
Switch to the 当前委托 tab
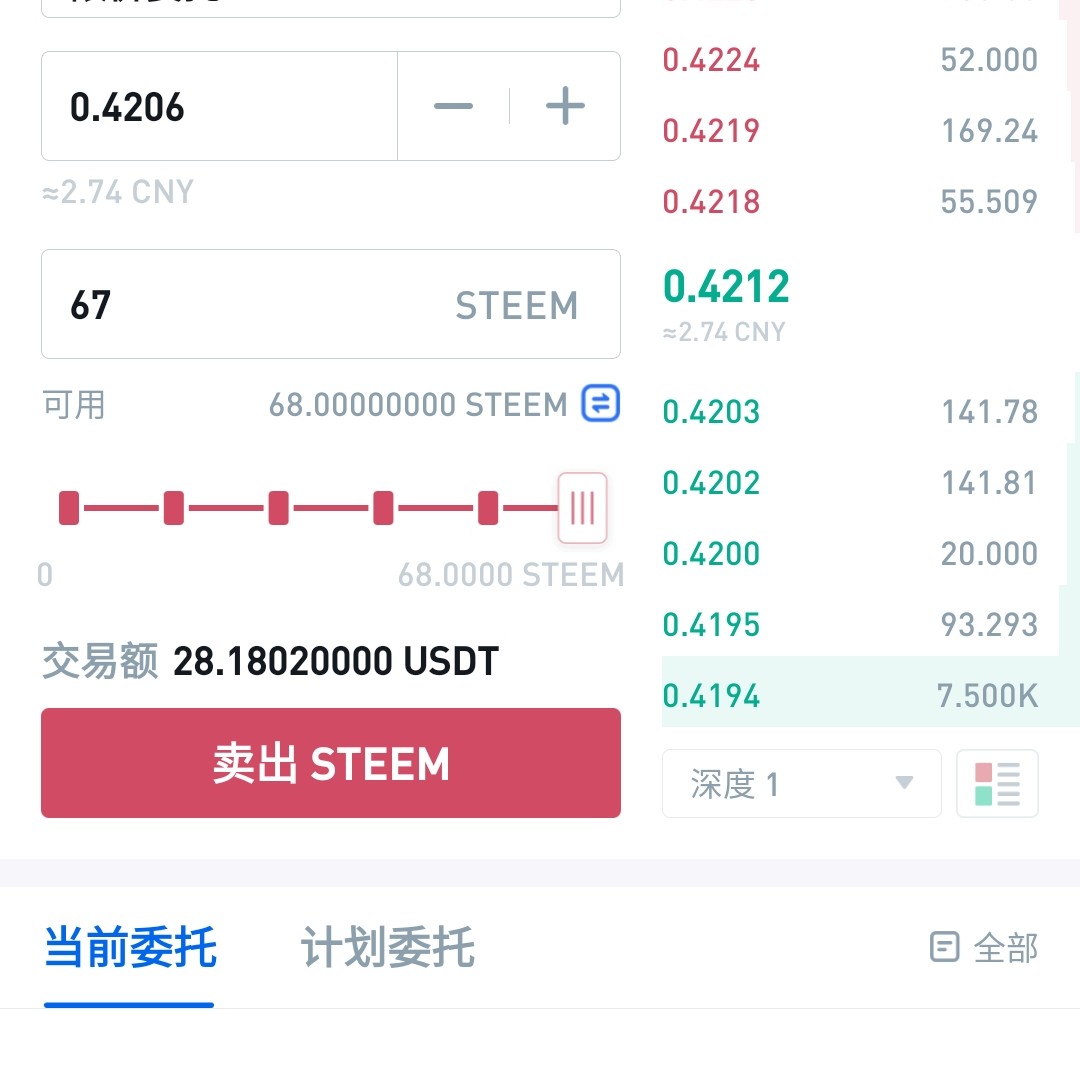[130, 948]
